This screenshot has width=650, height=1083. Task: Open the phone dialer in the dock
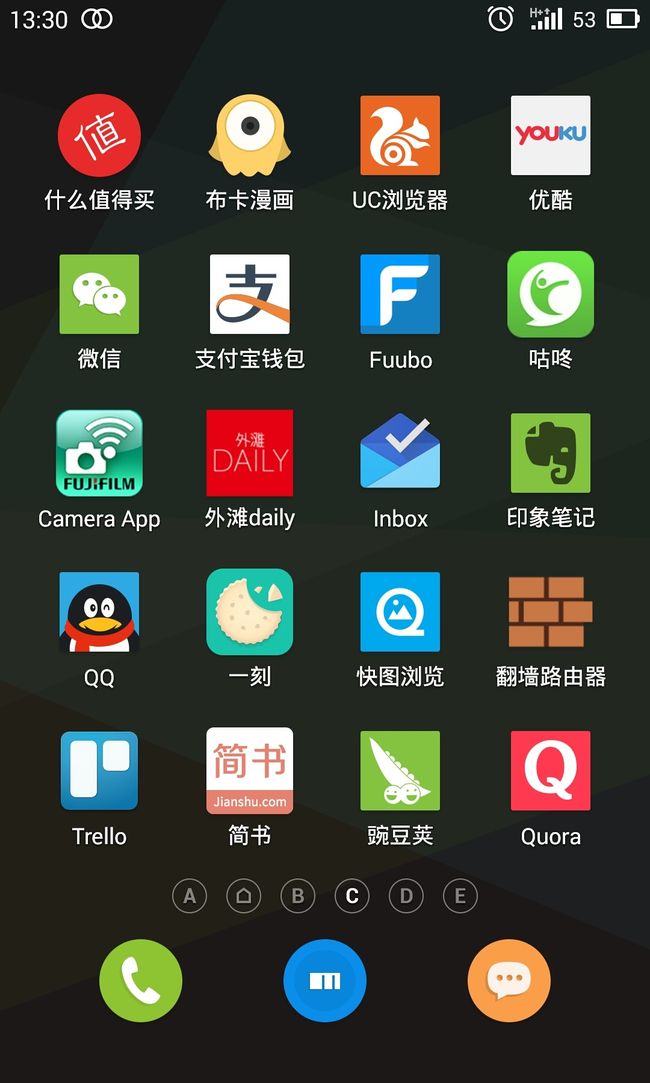click(x=141, y=981)
